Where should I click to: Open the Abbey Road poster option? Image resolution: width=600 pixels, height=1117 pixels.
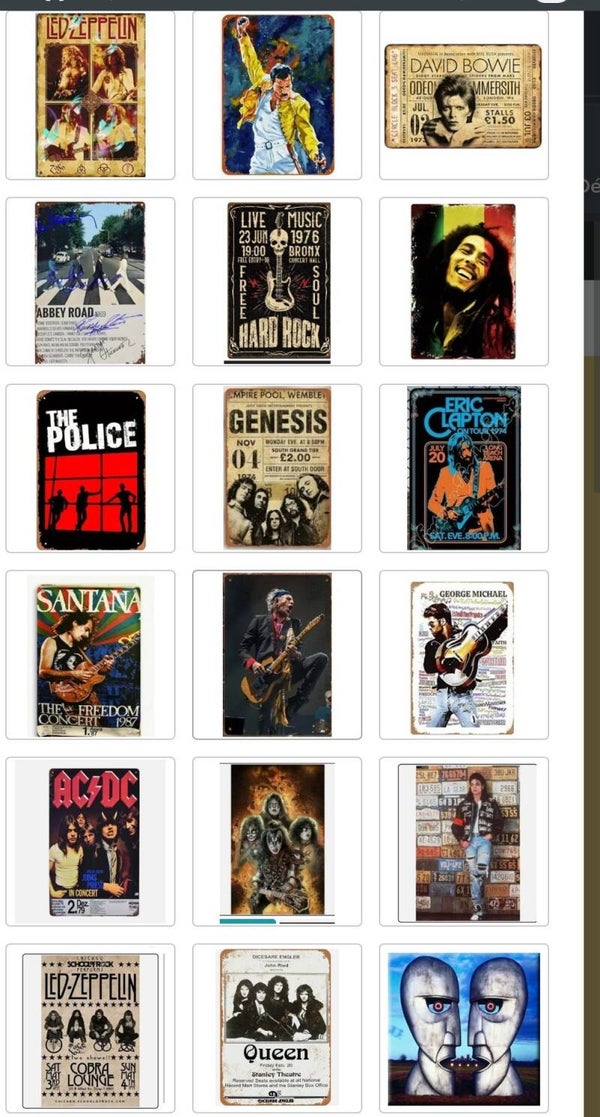[90, 282]
